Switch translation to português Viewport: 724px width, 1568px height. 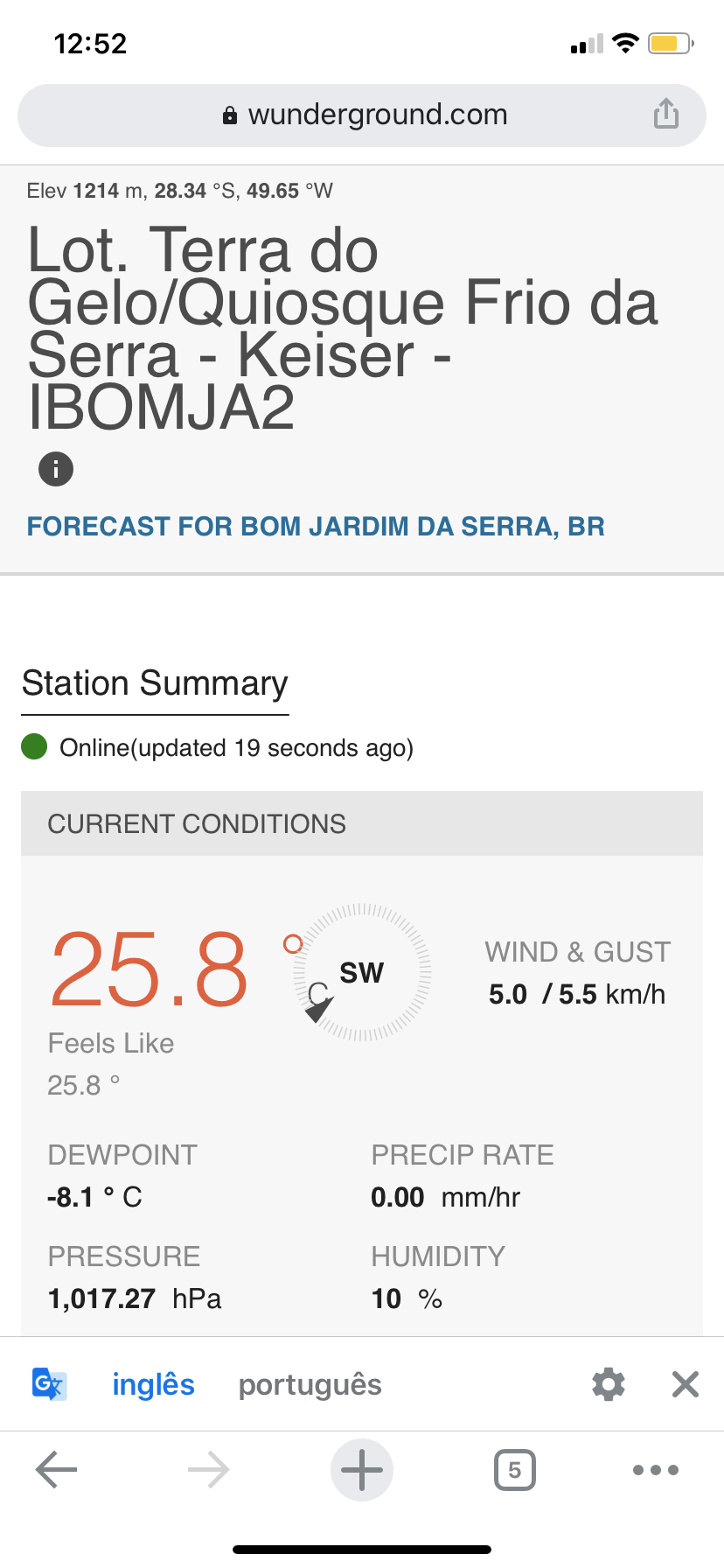310,1384
